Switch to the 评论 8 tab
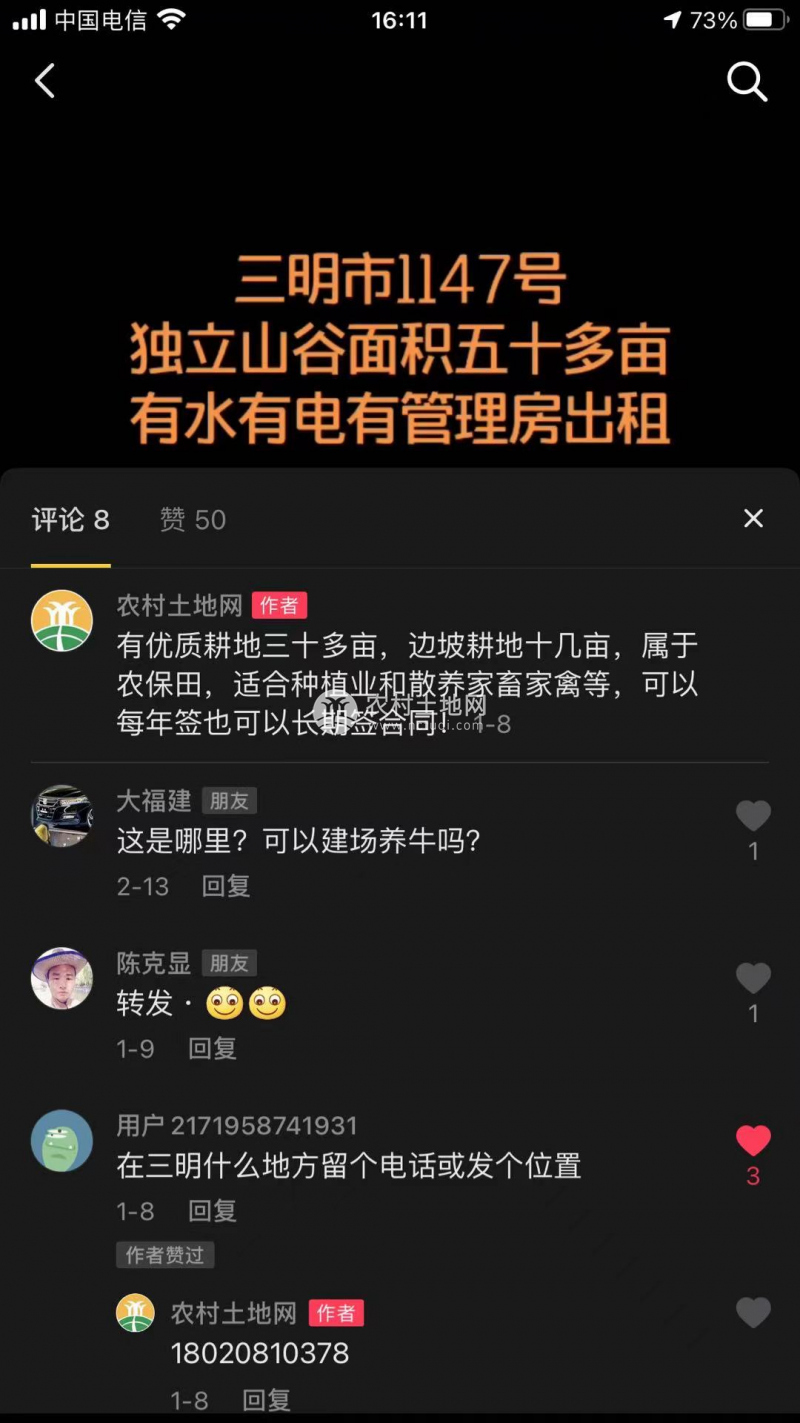 [71, 519]
